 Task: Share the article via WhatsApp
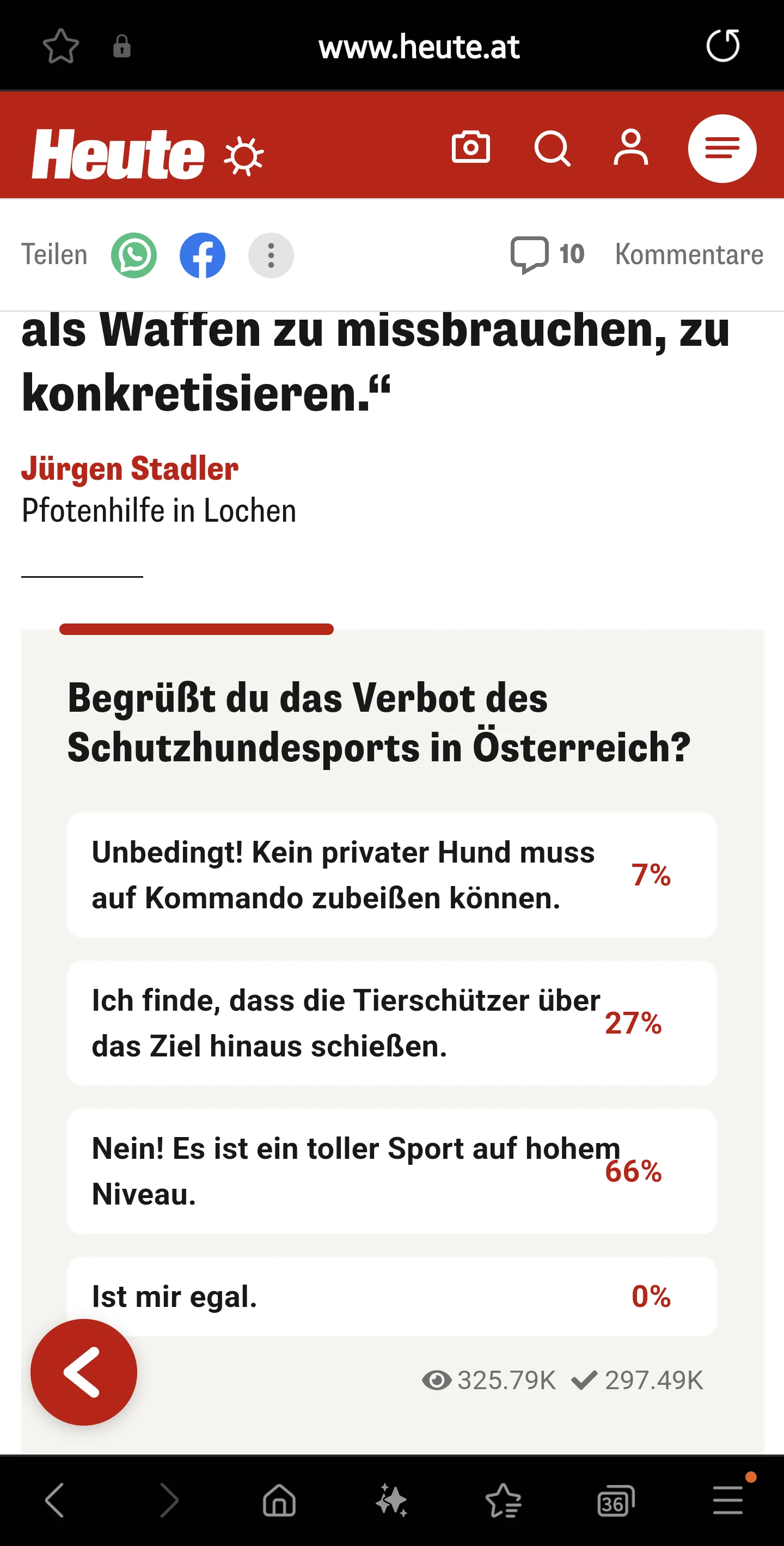click(x=134, y=255)
